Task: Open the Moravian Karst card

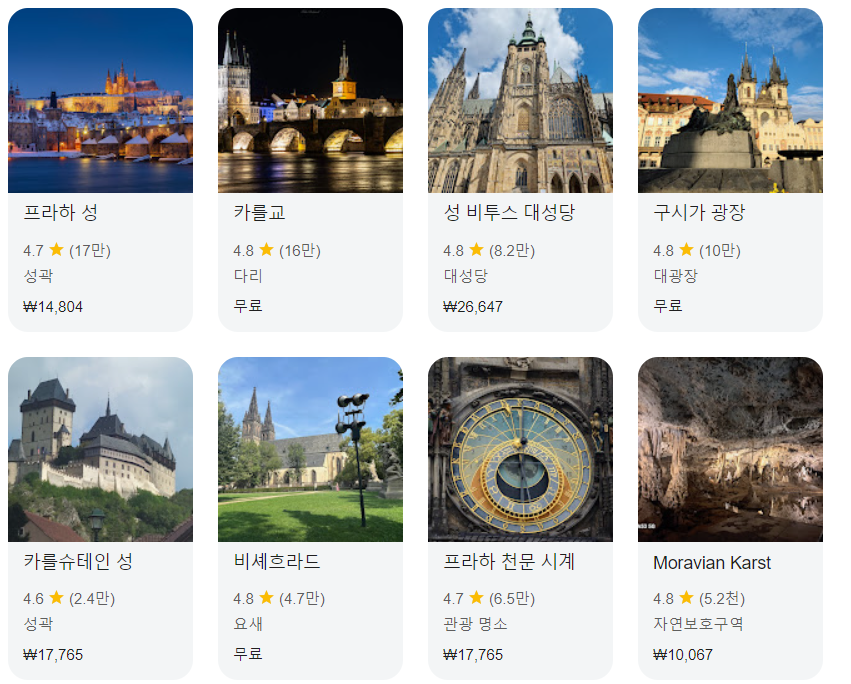Action: (x=730, y=518)
